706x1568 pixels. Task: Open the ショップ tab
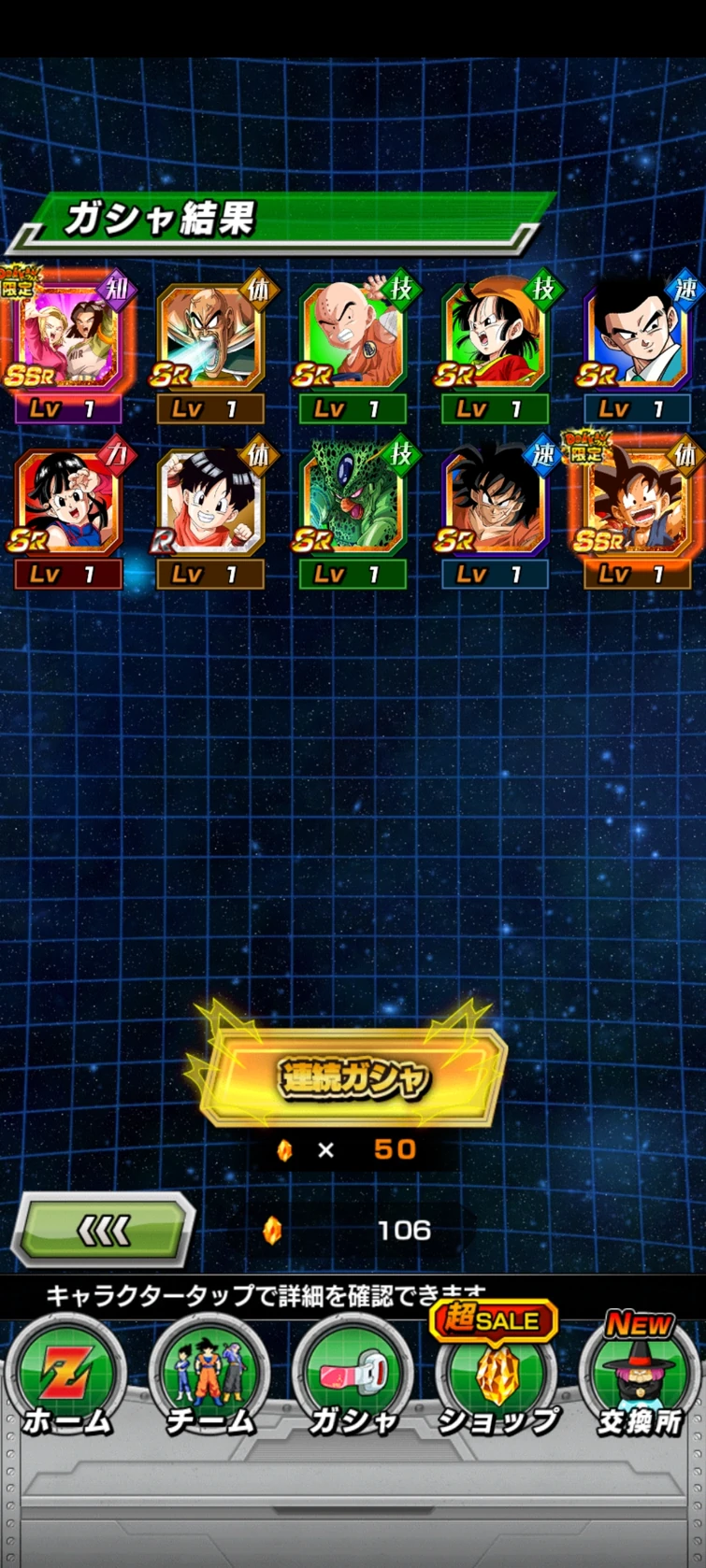point(497,1379)
